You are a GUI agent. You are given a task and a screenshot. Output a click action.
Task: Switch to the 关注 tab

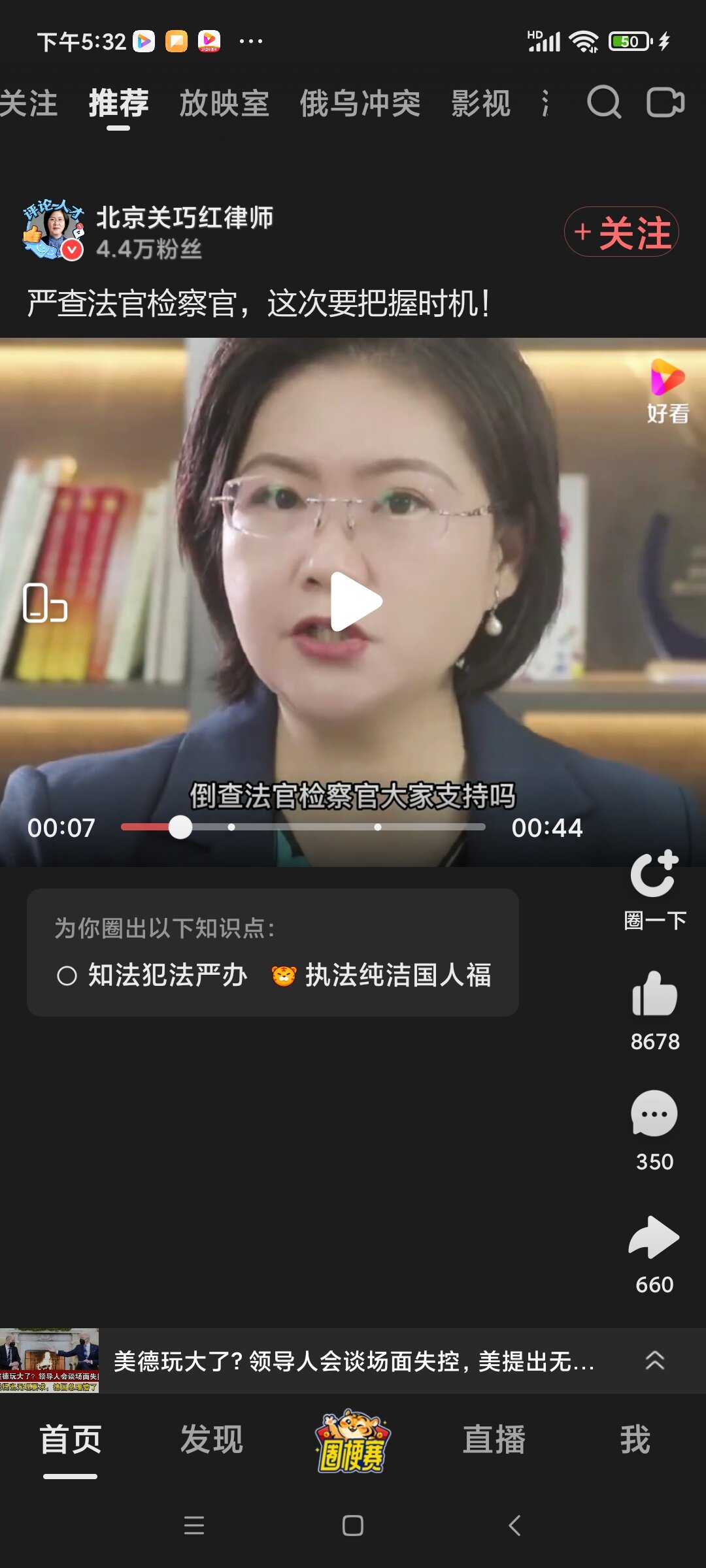pos(29,104)
